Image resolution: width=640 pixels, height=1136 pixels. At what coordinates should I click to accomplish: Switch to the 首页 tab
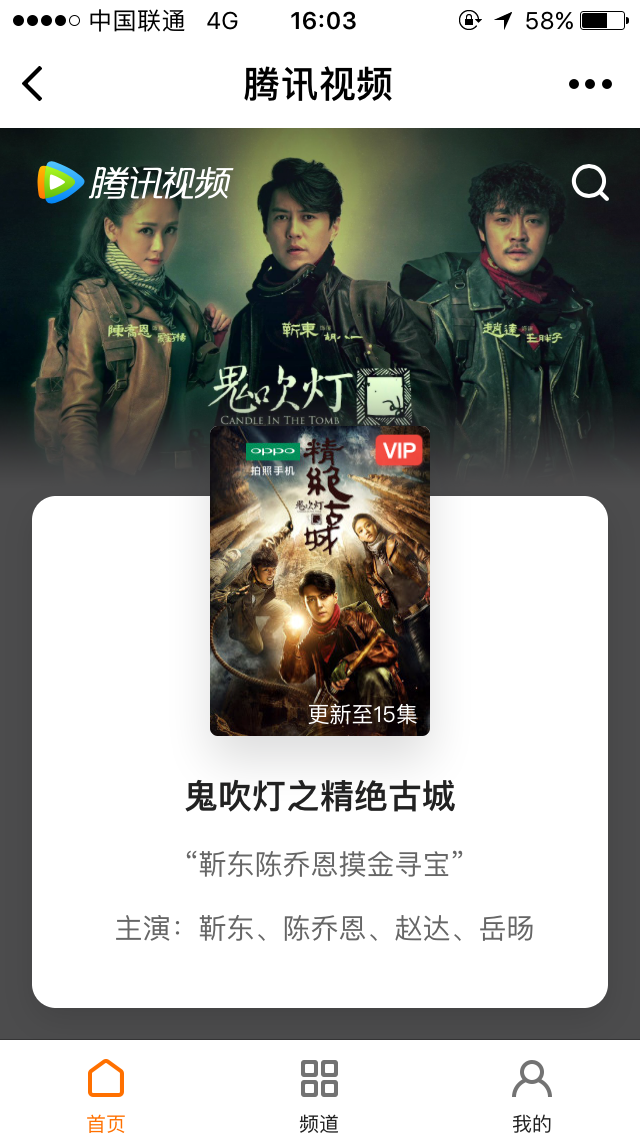[106, 1095]
